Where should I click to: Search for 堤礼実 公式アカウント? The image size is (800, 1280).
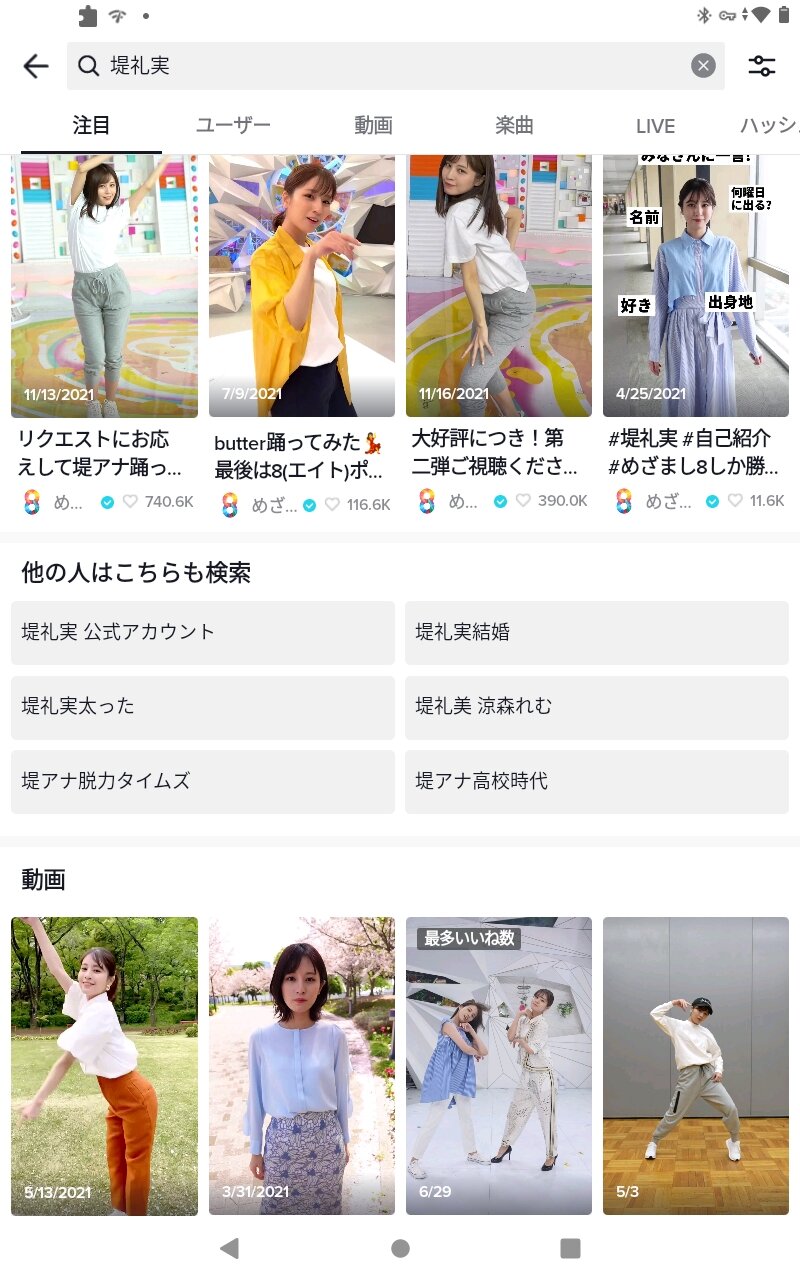click(203, 632)
